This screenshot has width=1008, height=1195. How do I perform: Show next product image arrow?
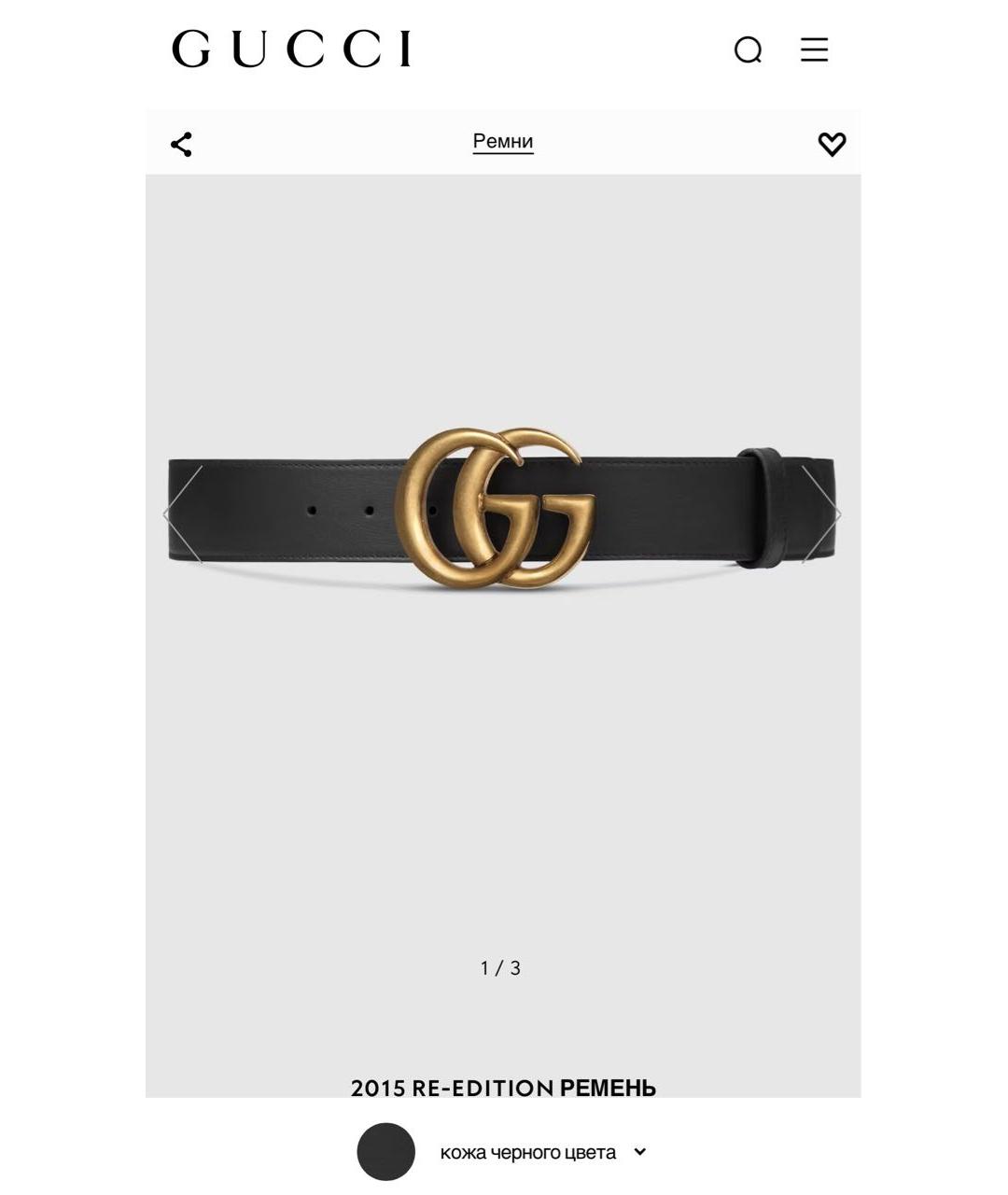(x=822, y=514)
